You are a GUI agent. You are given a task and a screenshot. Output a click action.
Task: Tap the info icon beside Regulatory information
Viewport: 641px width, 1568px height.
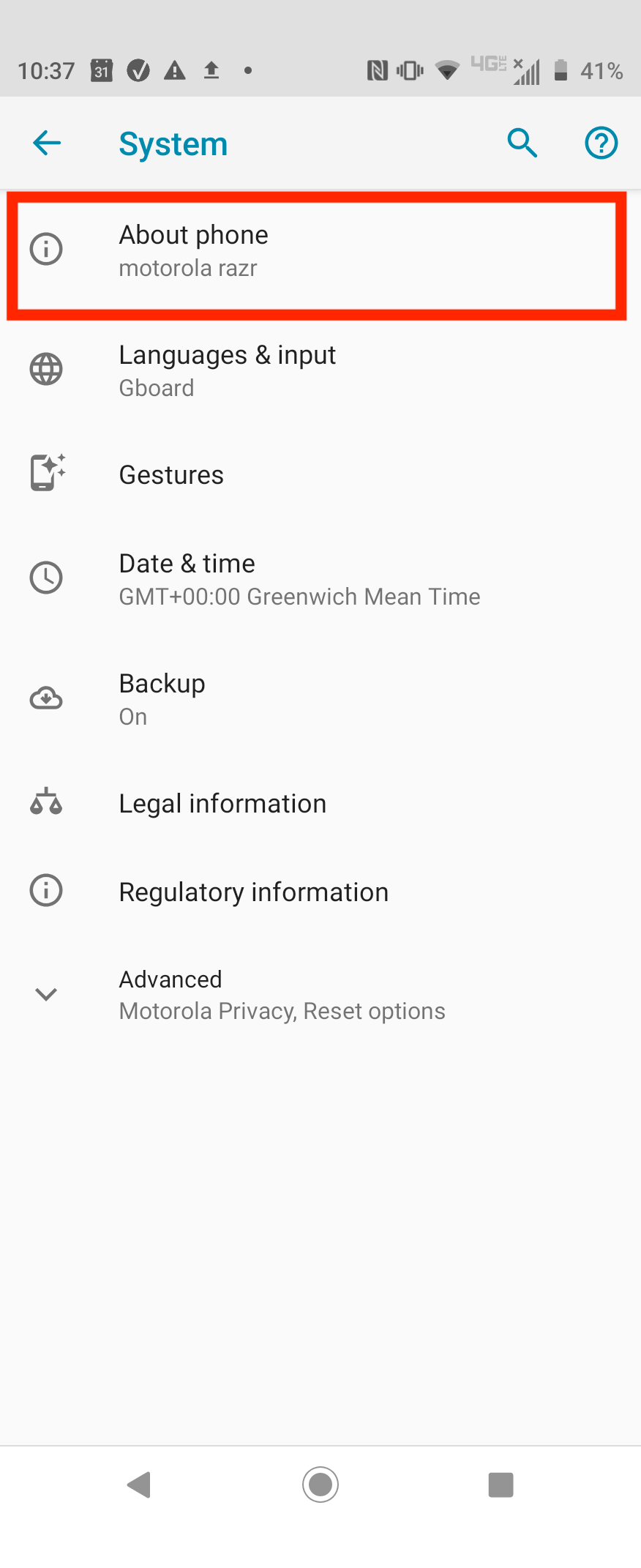point(46,890)
